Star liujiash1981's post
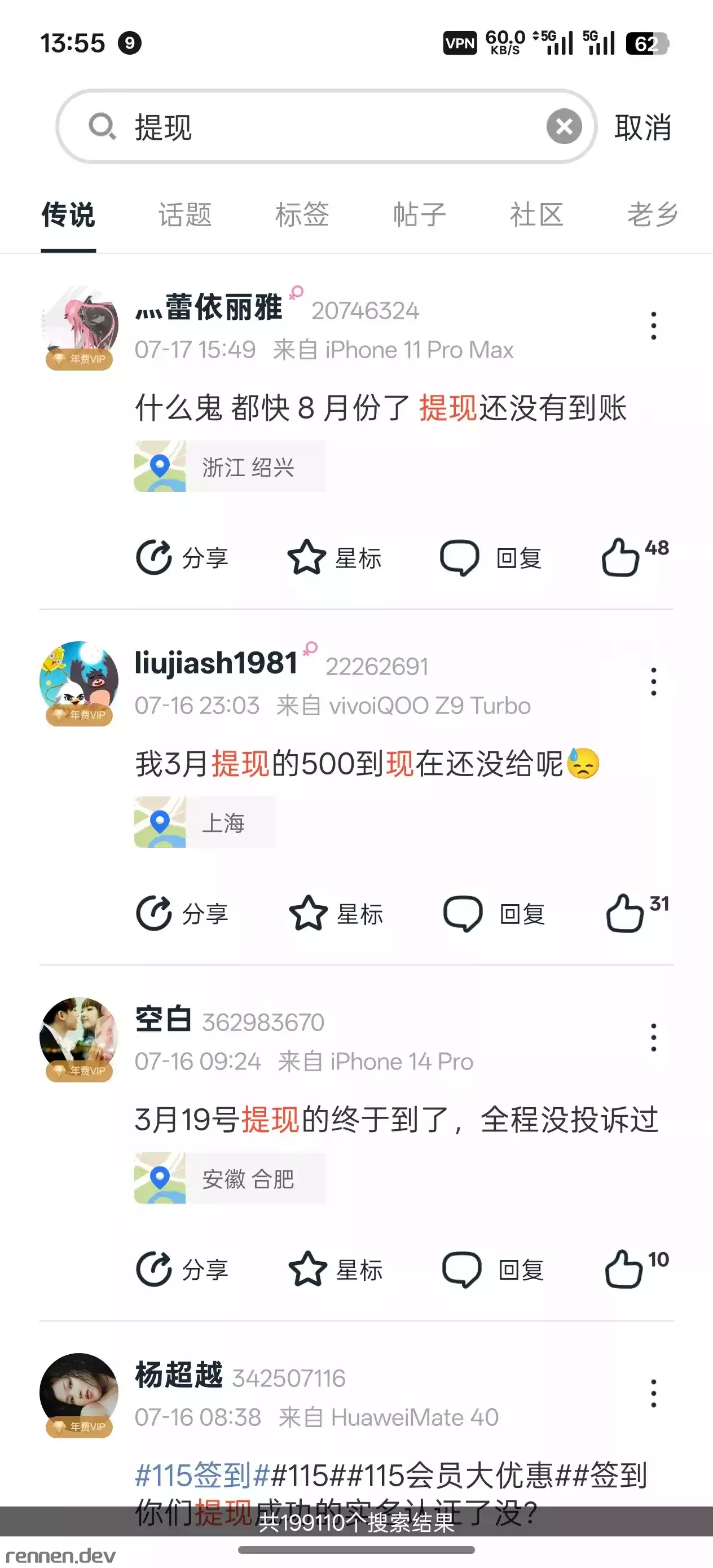This screenshot has height=1568, width=713. coord(336,913)
